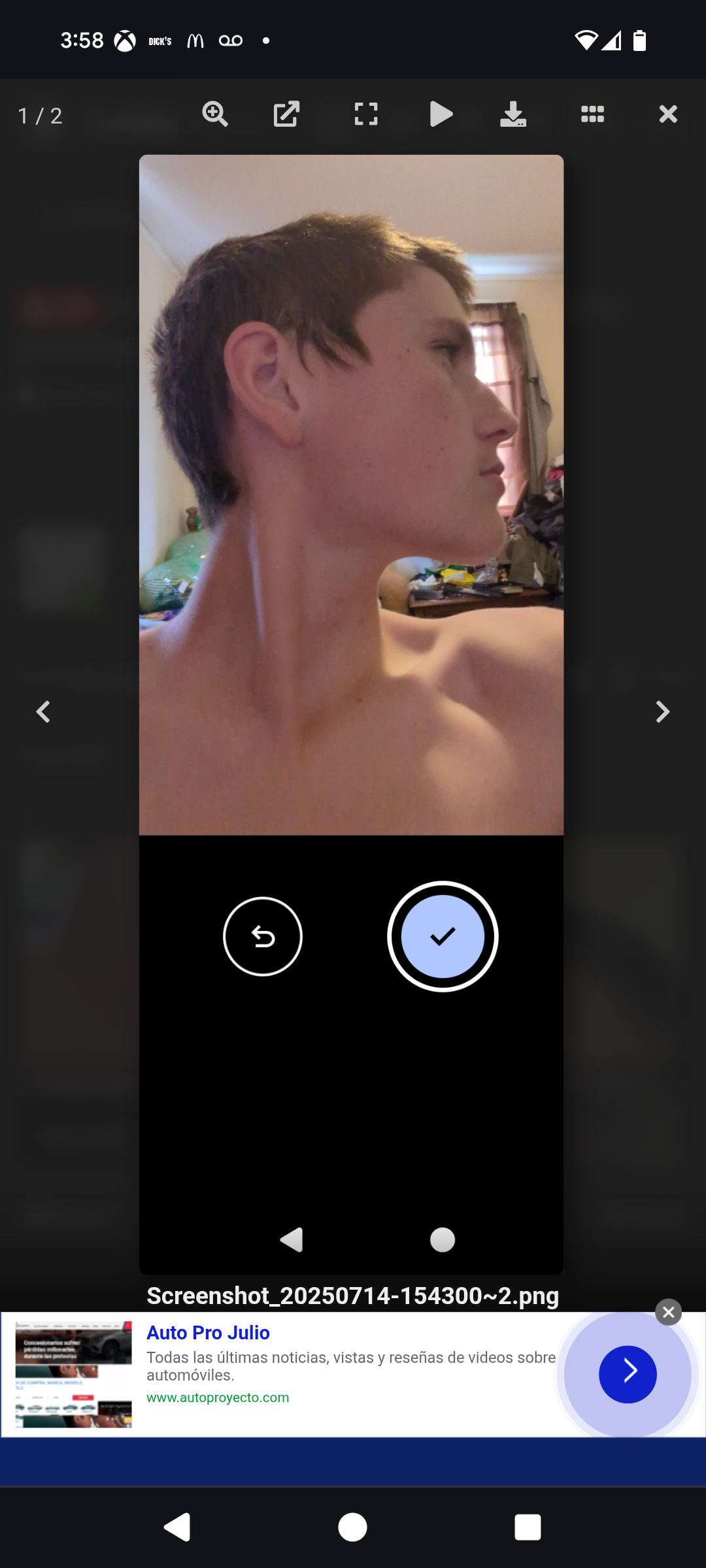Tap the blue arrow button on the ad
Viewport: 706px width, 1568px height.
(628, 1375)
